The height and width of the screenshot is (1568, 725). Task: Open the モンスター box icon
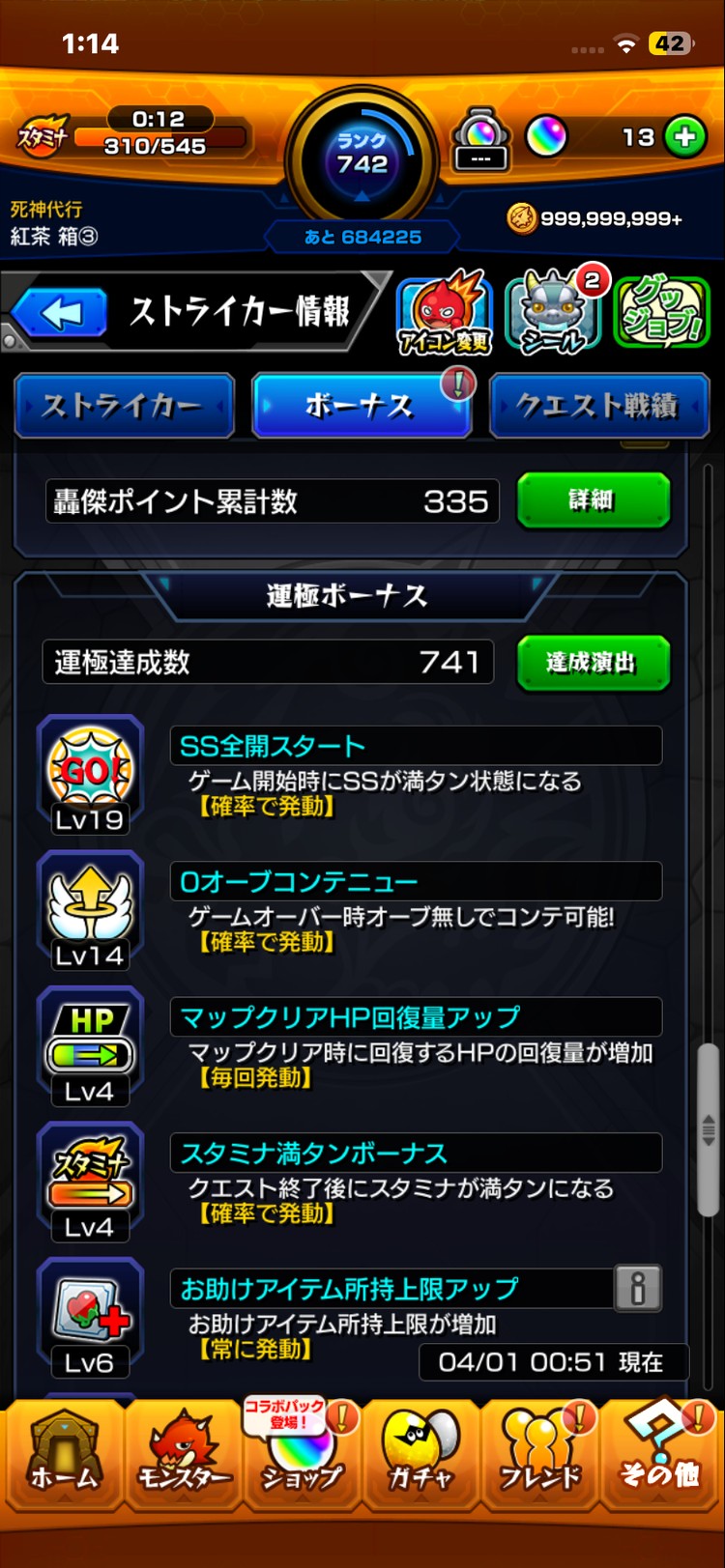pos(183,1454)
